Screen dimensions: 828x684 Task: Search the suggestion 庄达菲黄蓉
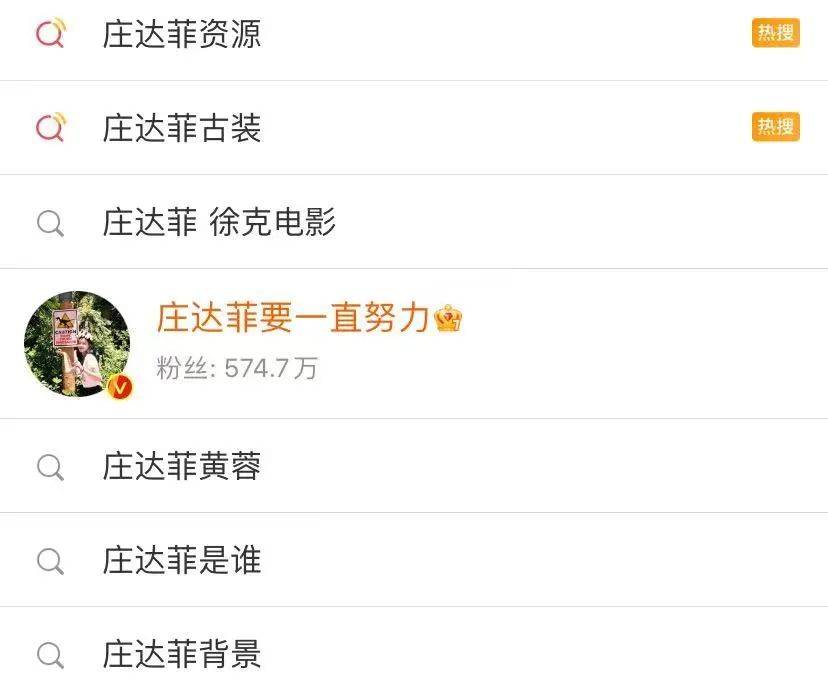pos(182,467)
